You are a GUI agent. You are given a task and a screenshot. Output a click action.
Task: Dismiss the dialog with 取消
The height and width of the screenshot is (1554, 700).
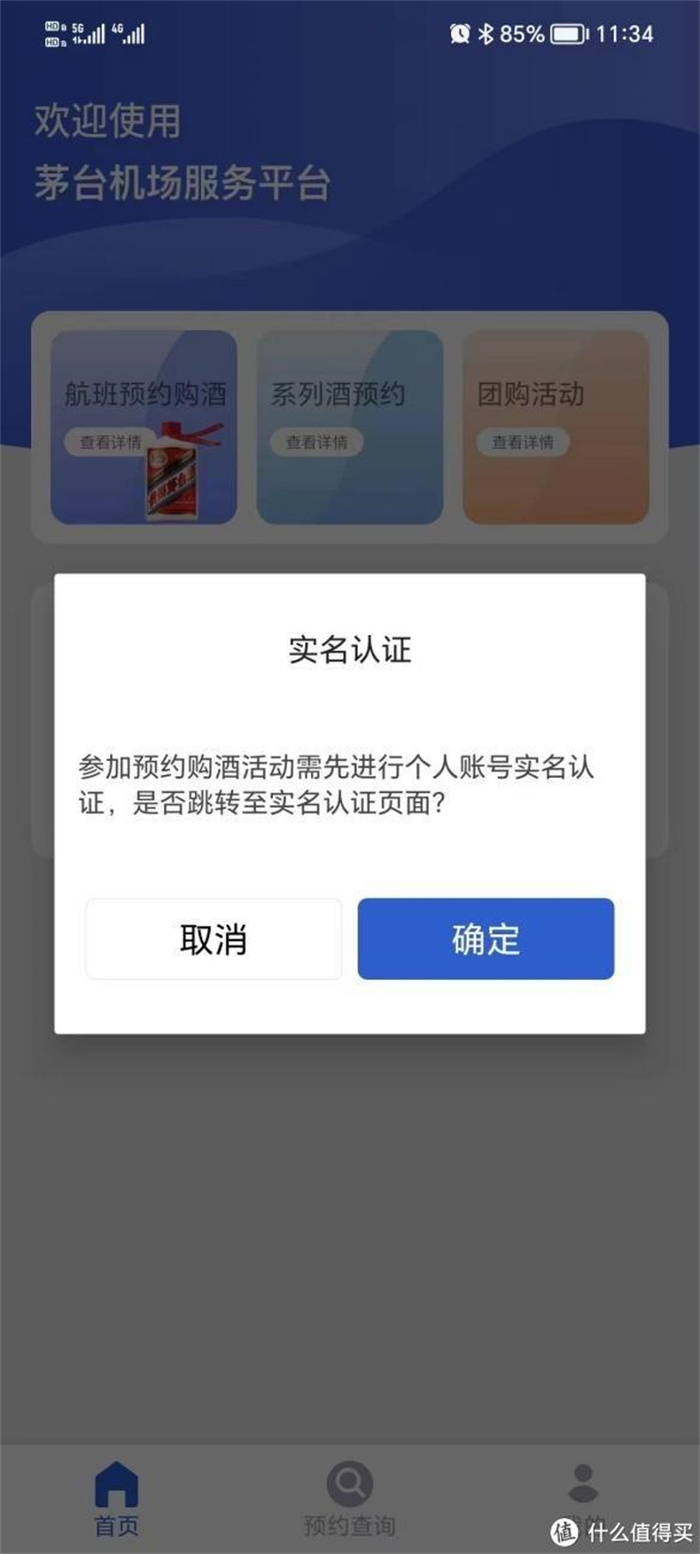coord(213,939)
